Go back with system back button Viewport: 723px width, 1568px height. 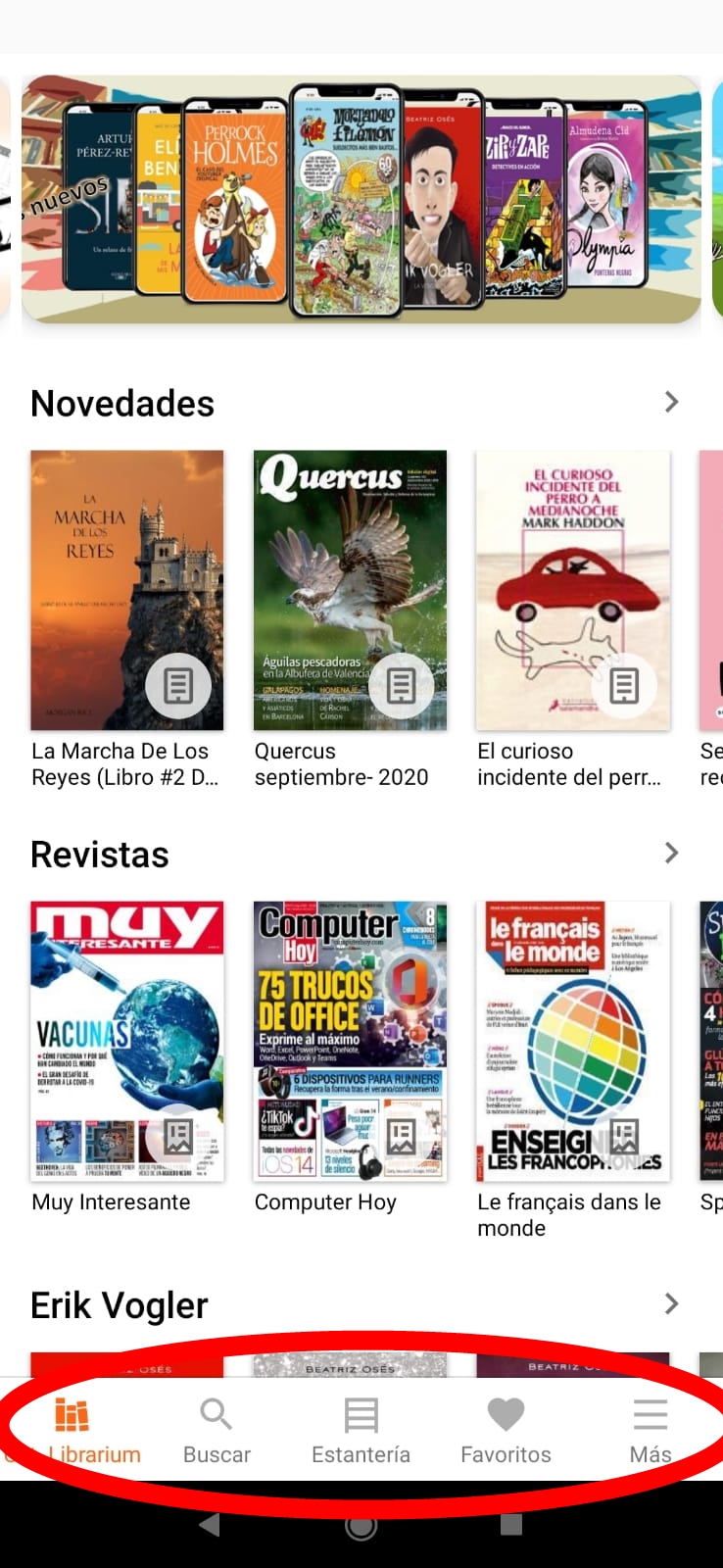[209, 1525]
